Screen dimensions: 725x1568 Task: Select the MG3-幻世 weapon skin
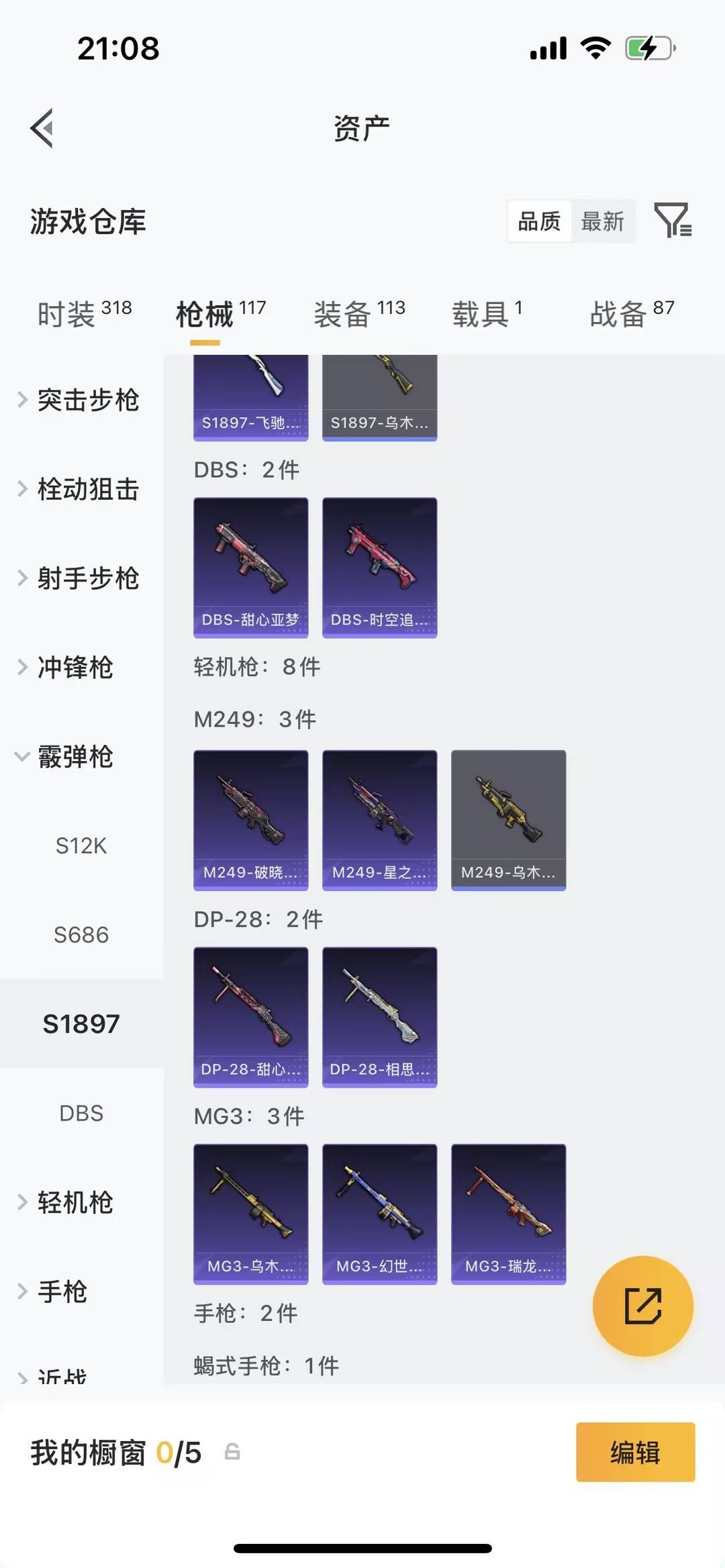(379, 1214)
